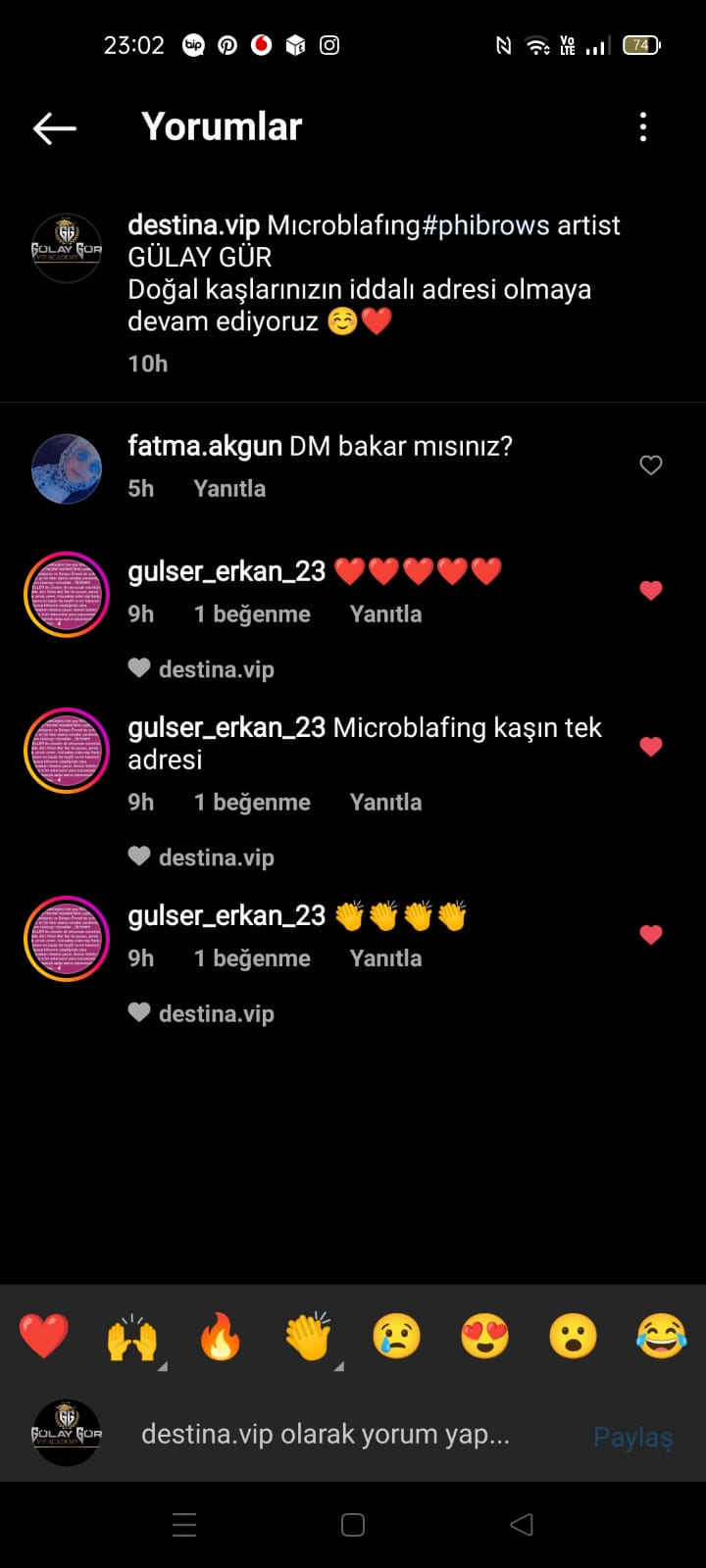Insert the raised hands quick emoji
Screen dimensions: 706x1568
(x=132, y=1337)
